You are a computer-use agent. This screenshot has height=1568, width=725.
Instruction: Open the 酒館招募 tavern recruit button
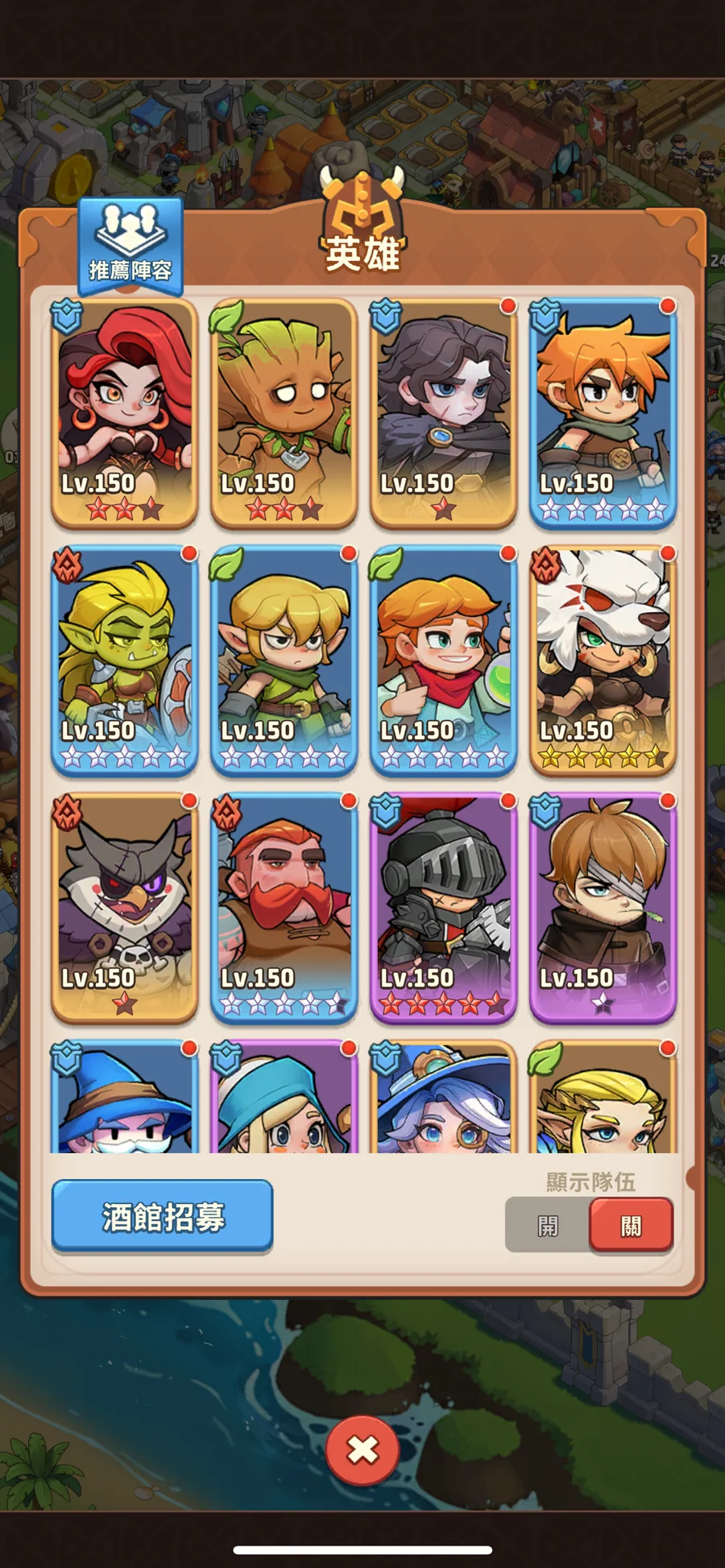pyautogui.click(x=162, y=1216)
